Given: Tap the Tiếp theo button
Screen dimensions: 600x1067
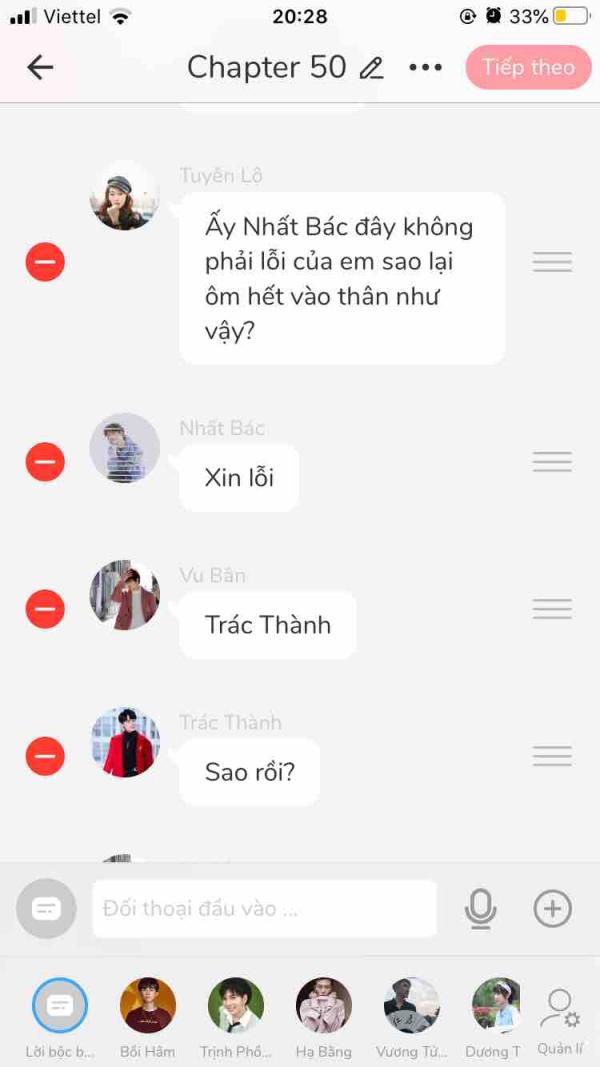Looking at the screenshot, I should click(529, 67).
